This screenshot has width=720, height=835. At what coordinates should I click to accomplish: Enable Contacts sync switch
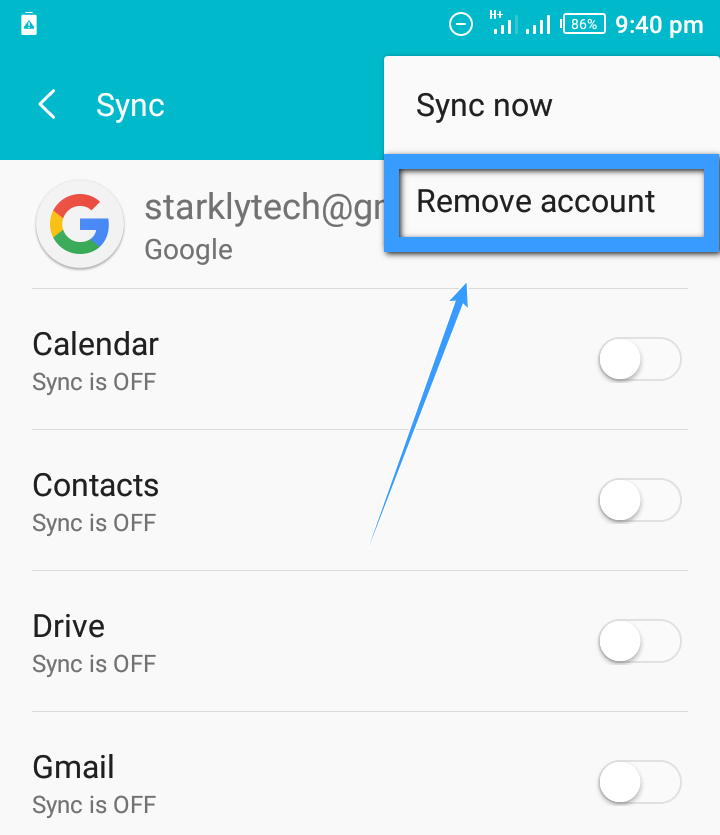tap(639, 501)
